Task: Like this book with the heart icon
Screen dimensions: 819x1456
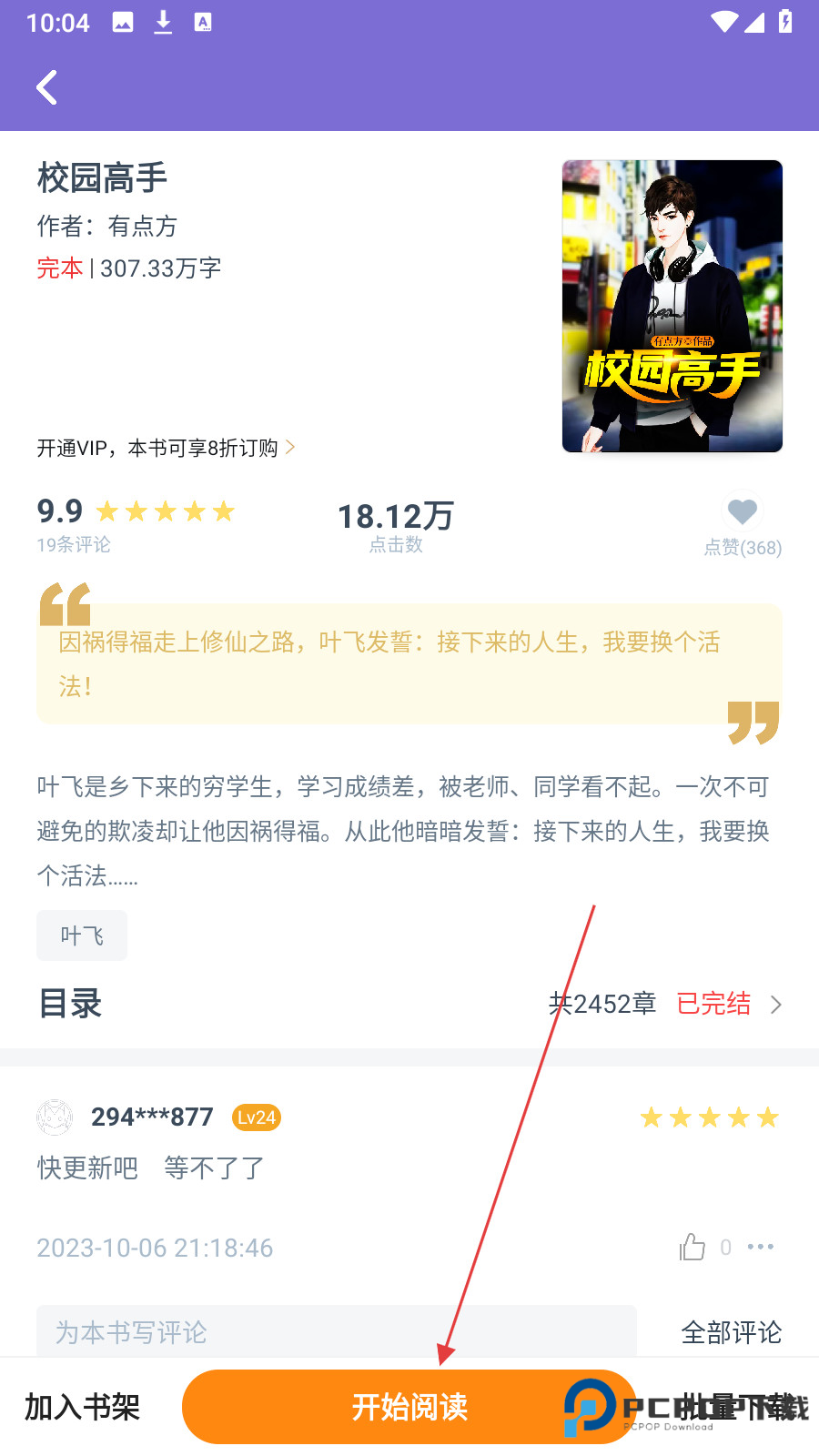Action: (742, 512)
